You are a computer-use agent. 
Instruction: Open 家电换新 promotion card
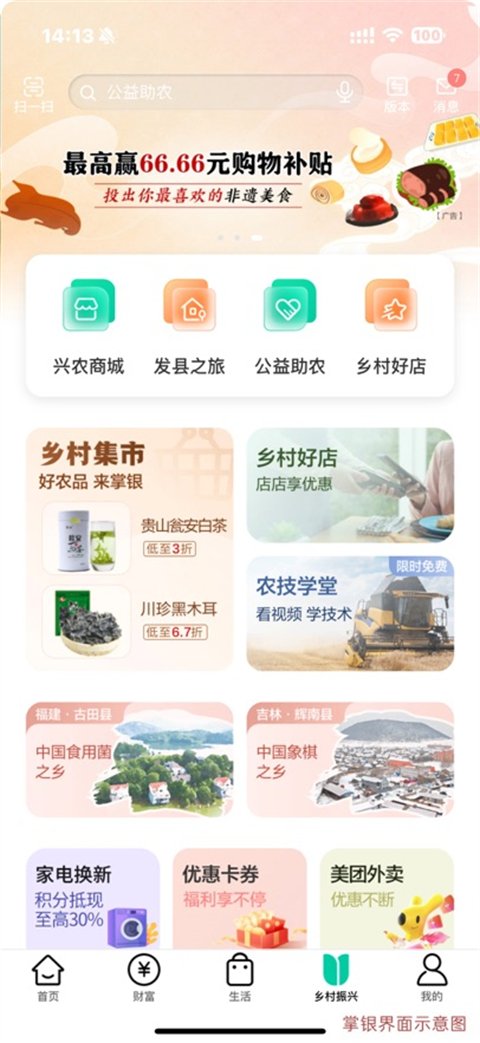coord(93,899)
